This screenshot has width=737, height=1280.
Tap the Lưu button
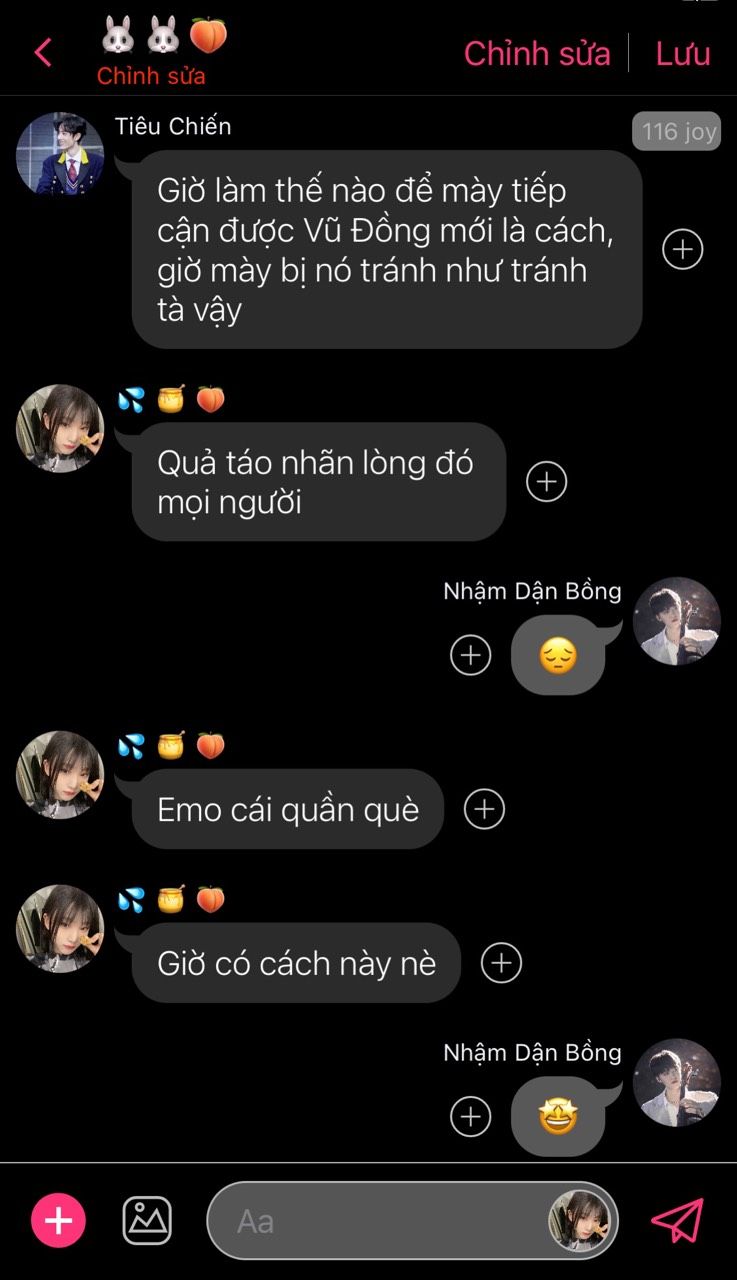pyautogui.click(x=683, y=53)
